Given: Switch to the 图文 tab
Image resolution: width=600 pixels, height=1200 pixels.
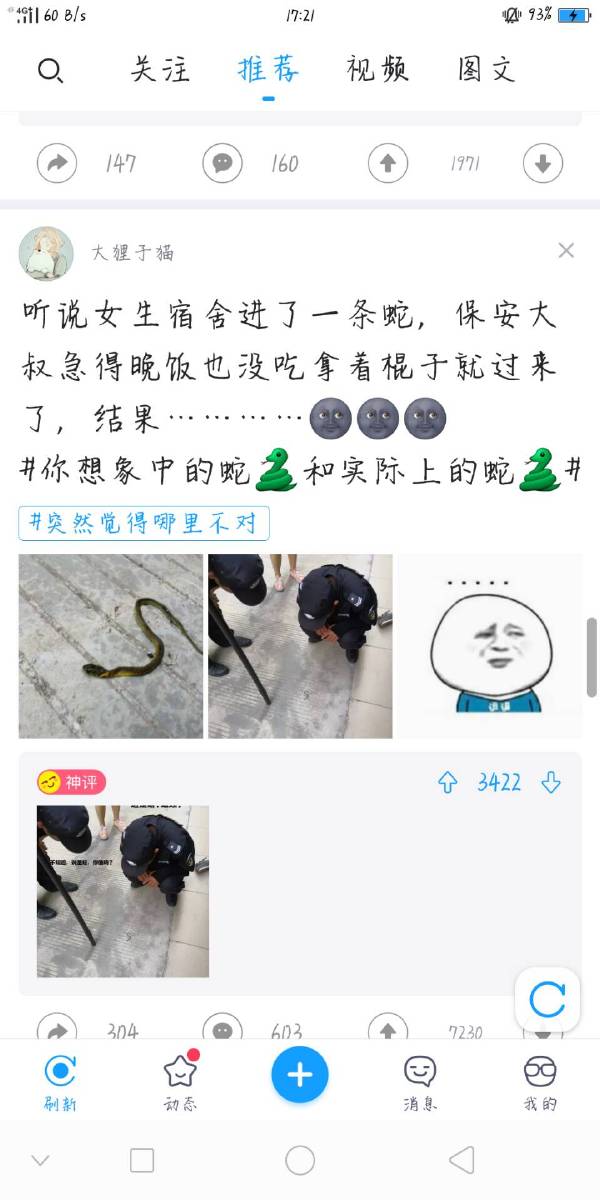Looking at the screenshot, I should tap(486, 70).
